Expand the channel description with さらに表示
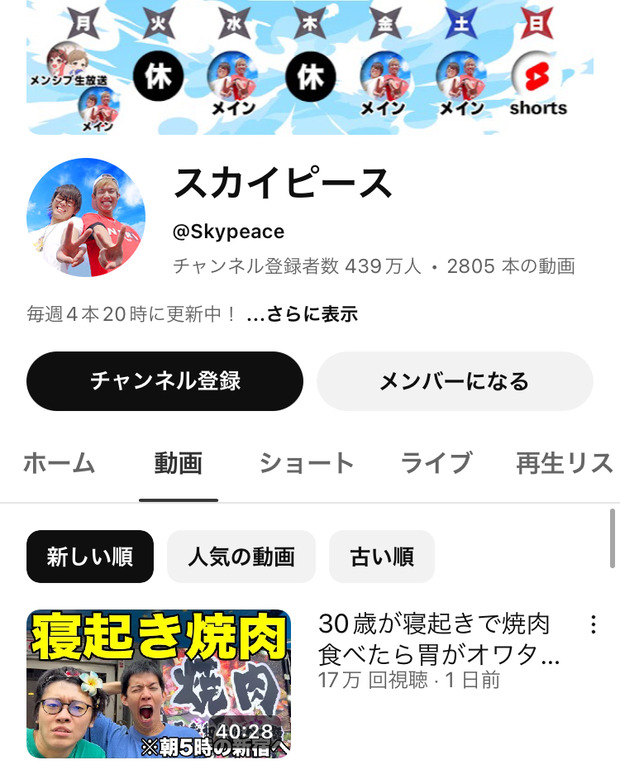620x784 pixels. coord(302,314)
